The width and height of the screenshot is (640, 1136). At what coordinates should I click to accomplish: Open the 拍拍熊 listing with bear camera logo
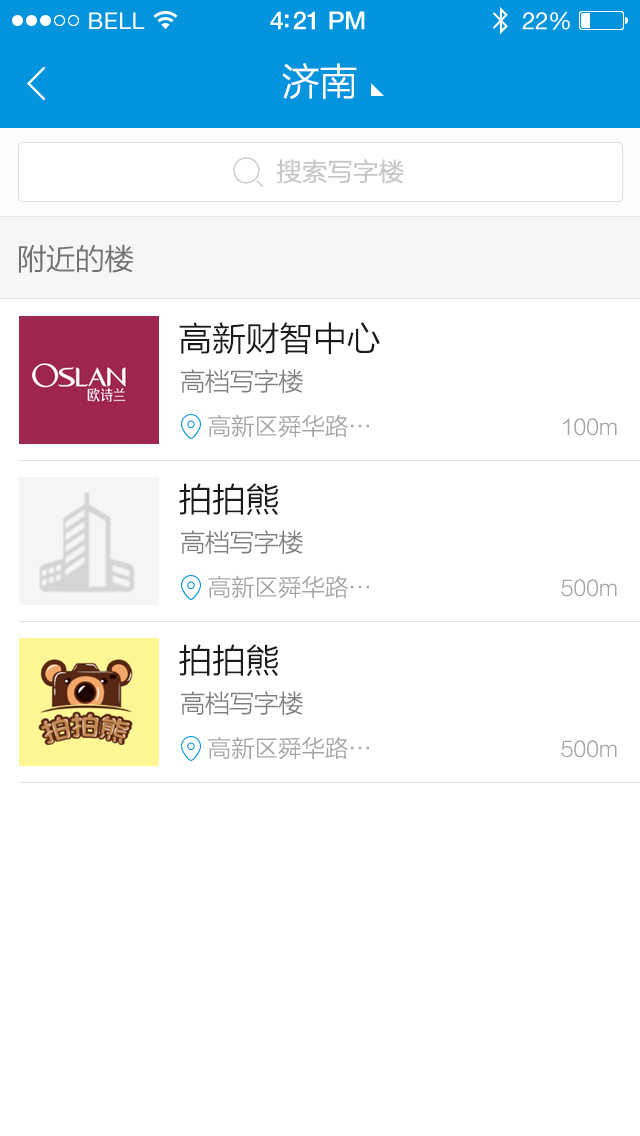[x=320, y=702]
